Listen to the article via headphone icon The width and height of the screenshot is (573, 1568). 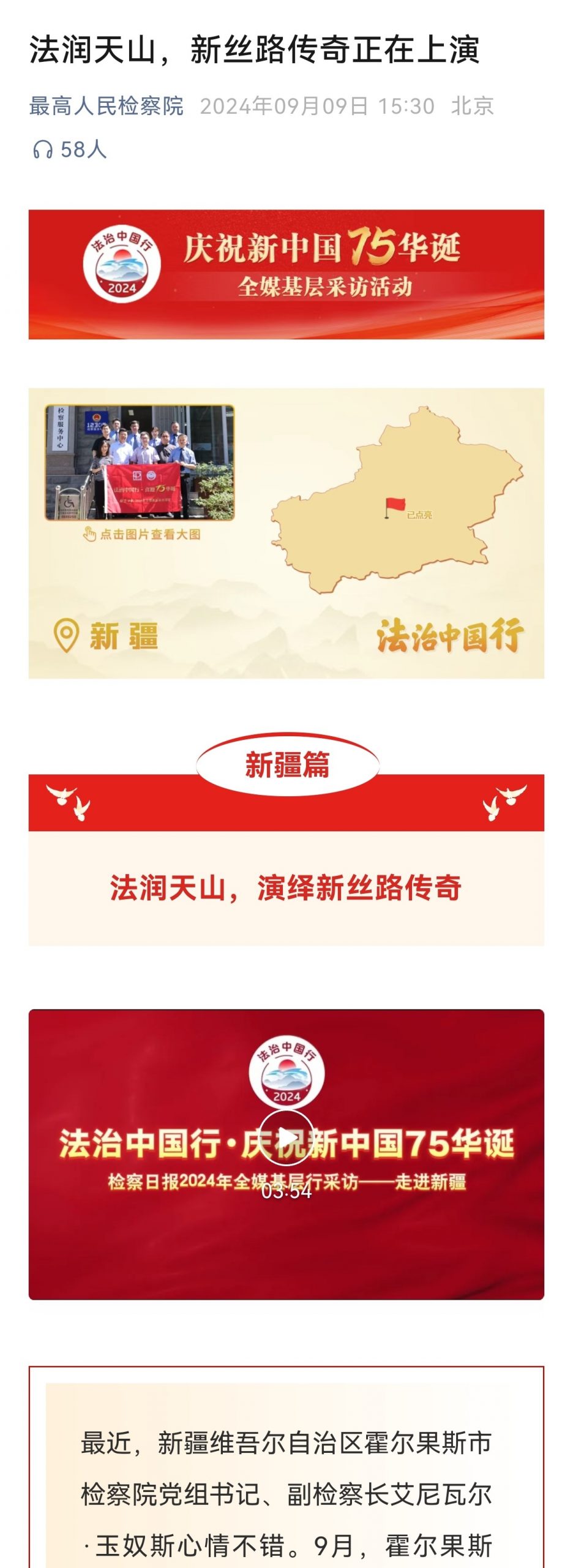43,149
